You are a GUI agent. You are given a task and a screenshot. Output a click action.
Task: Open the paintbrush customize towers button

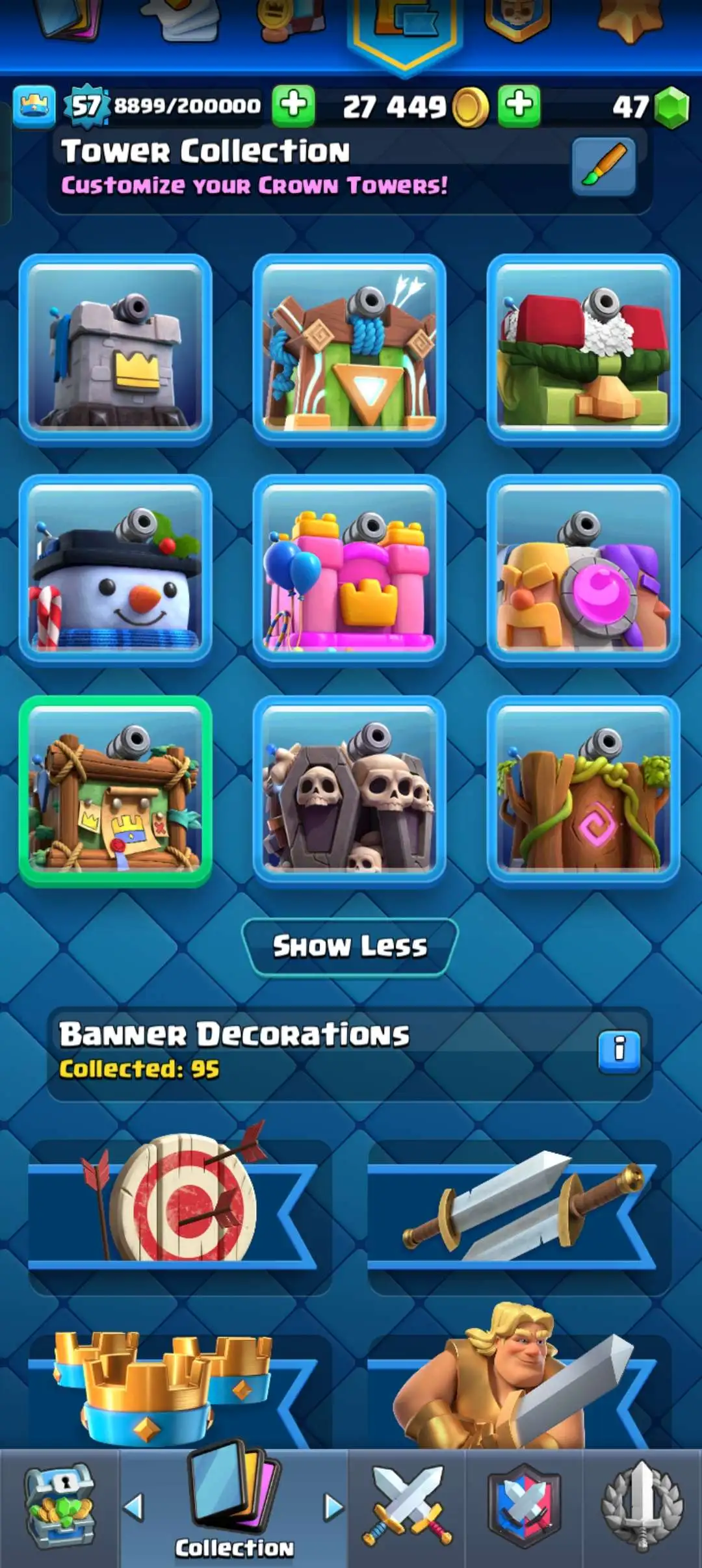603,166
